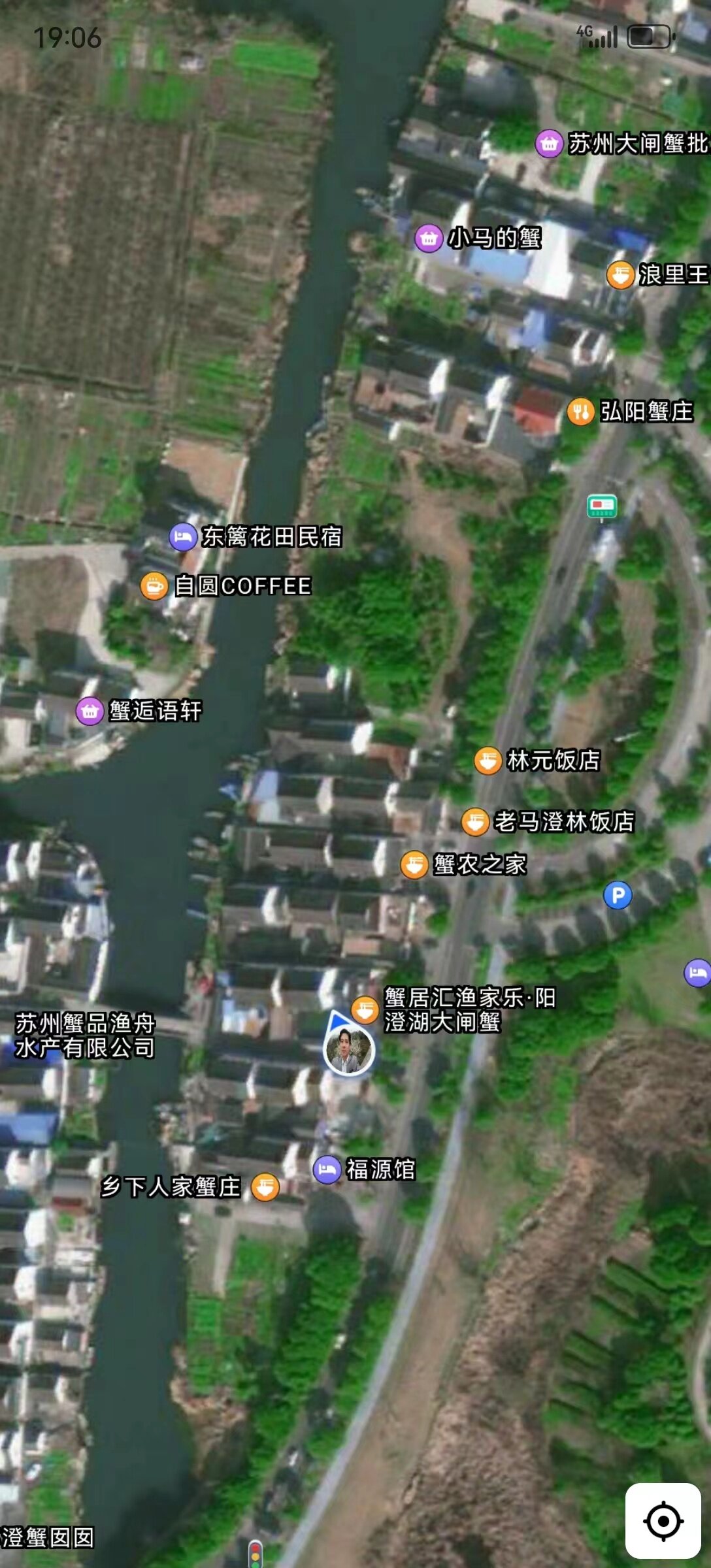This screenshot has width=711, height=1568.
Task: Select the 福源馆 lodging marker
Action: click(x=327, y=1169)
